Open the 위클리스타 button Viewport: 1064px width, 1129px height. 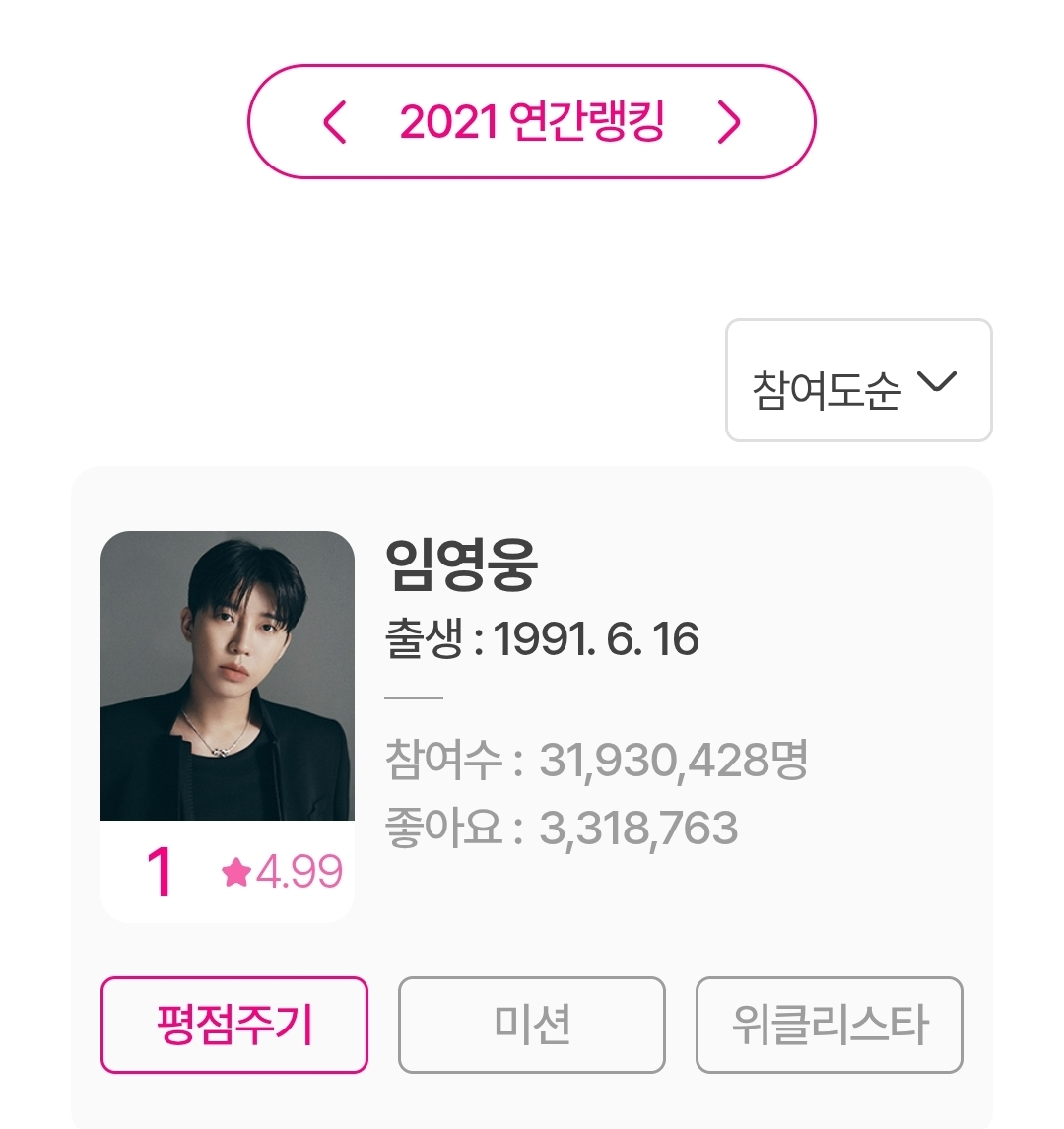pyautogui.click(x=829, y=1025)
